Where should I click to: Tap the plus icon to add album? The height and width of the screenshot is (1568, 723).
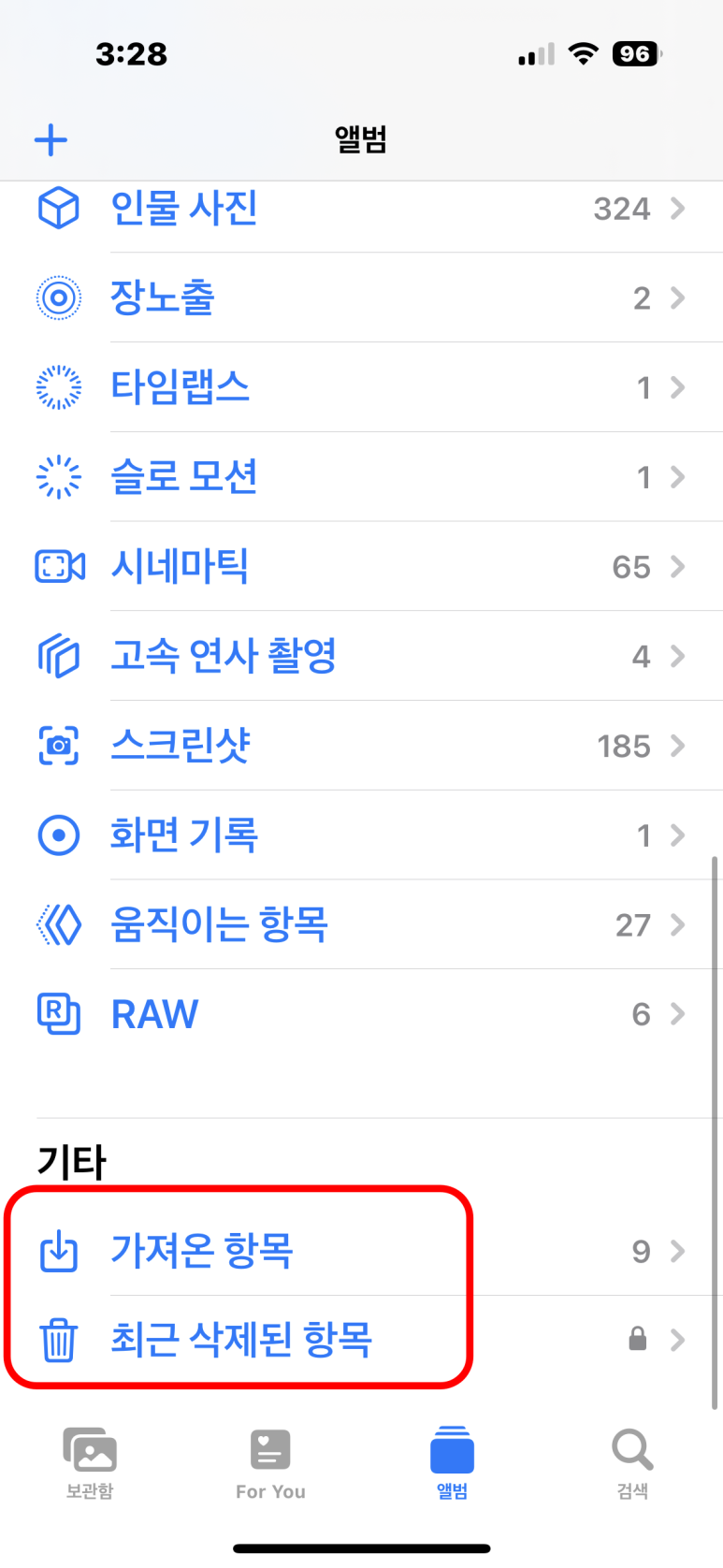(51, 140)
